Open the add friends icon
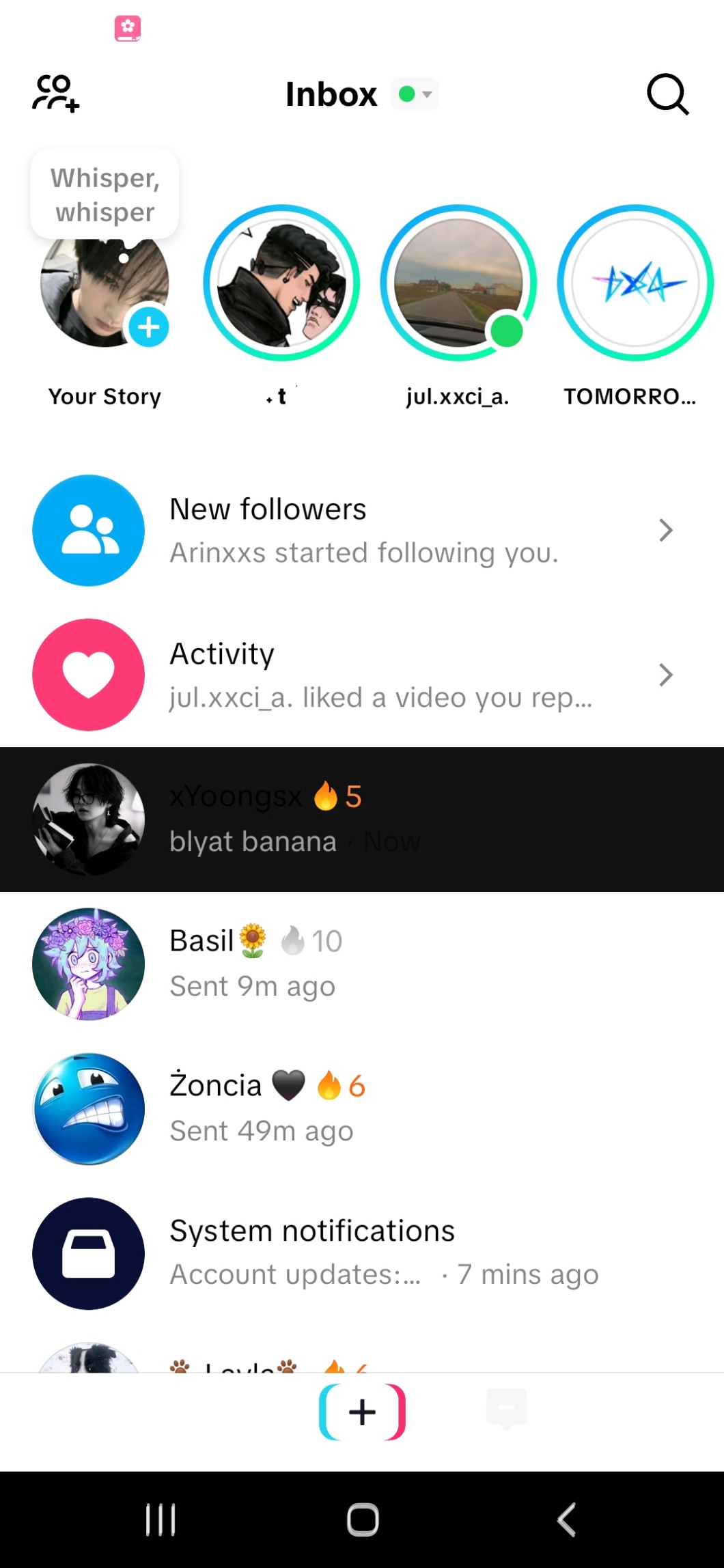 click(x=56, y=94)
